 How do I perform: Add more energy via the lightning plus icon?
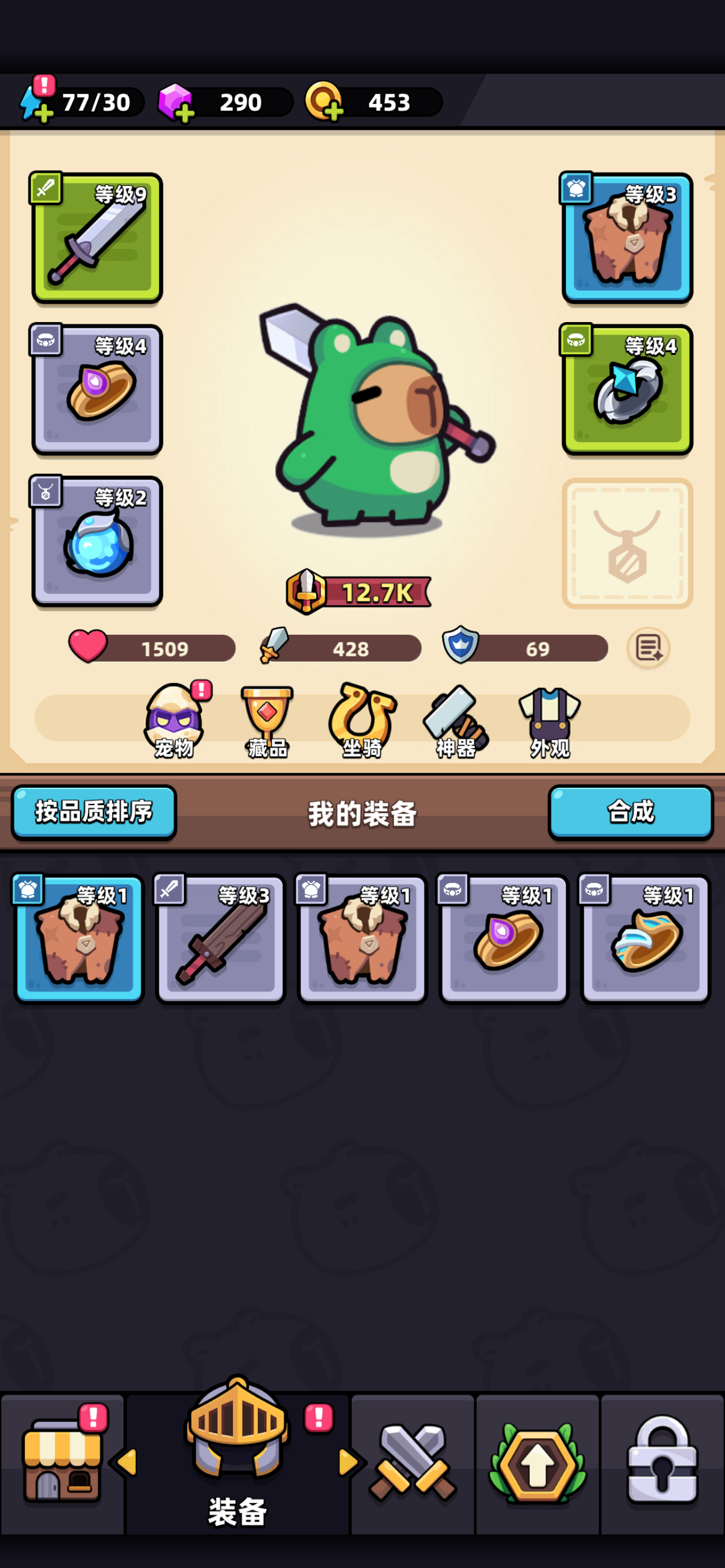[43, 113]
